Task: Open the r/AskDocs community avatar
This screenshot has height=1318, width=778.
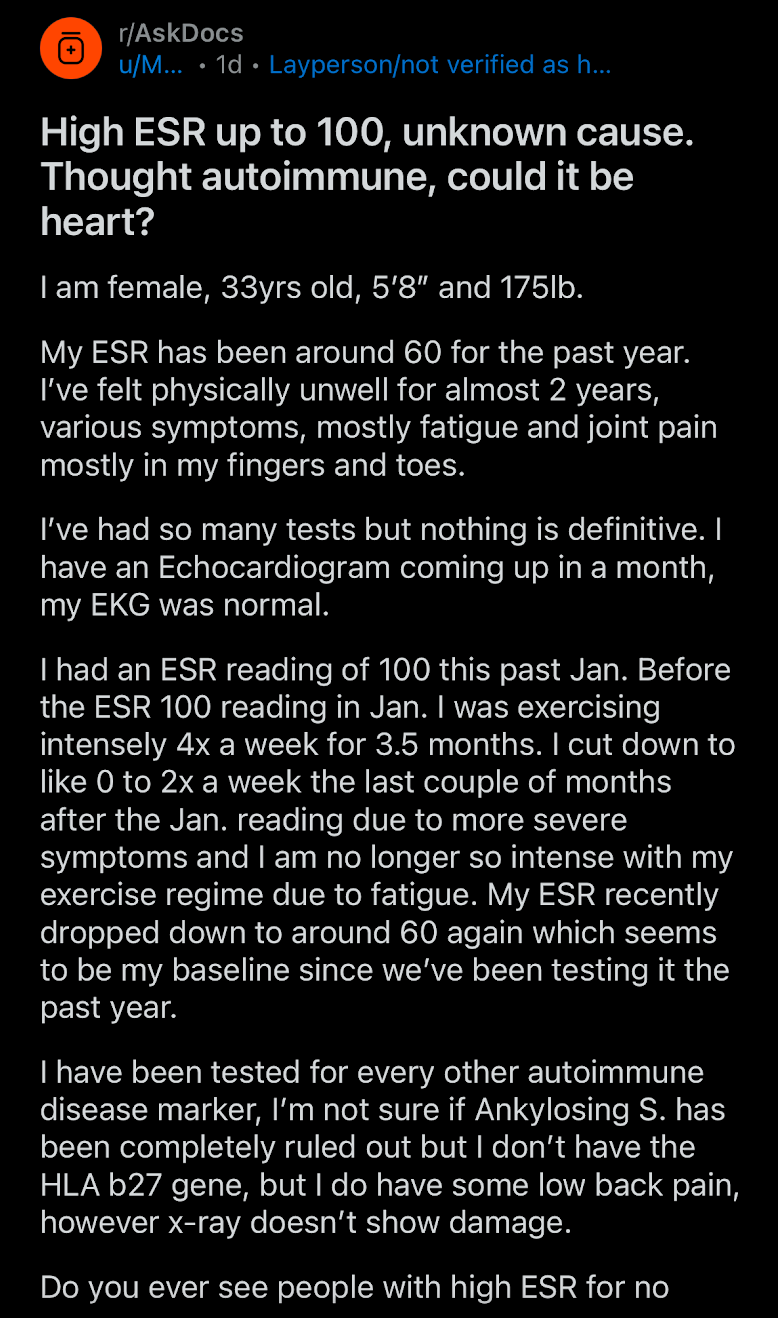Action: pyautogui.click(x=70, y=48)
